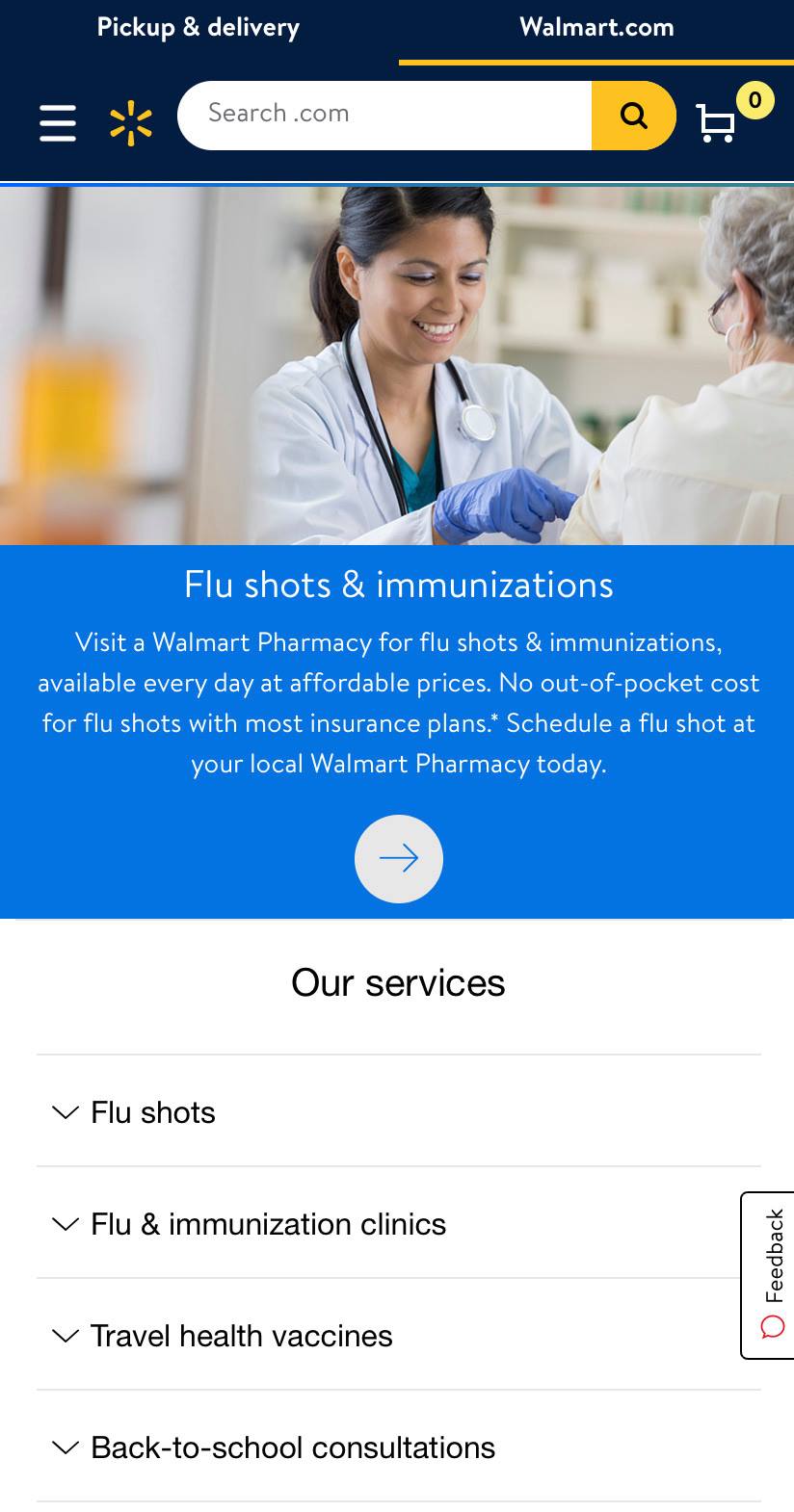Screen dimensions: 794x1512
Task: Select the Walmart.com tab
Action: click(x=596, y=28)
